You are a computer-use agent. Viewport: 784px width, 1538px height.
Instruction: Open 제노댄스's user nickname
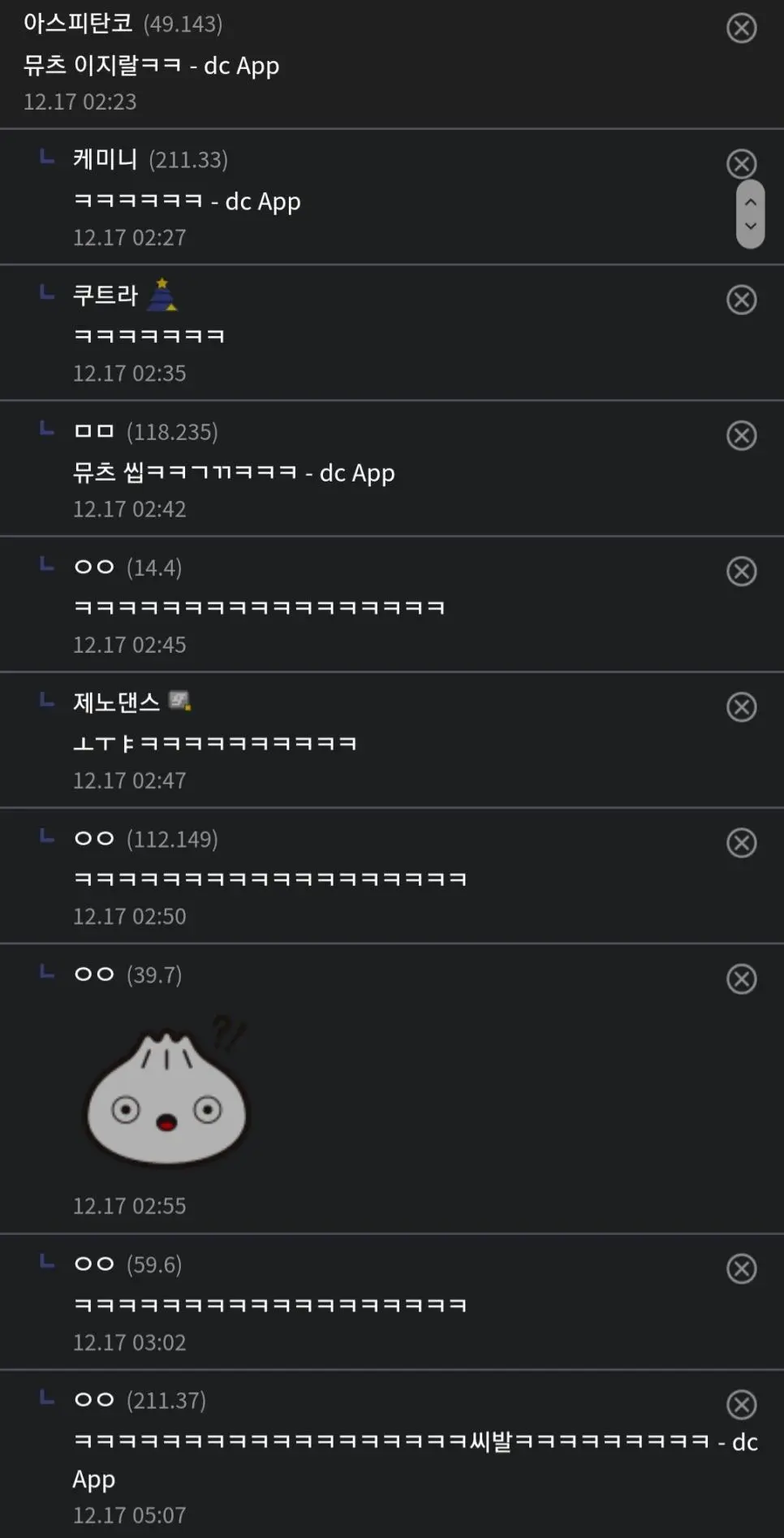coord(116,702)
